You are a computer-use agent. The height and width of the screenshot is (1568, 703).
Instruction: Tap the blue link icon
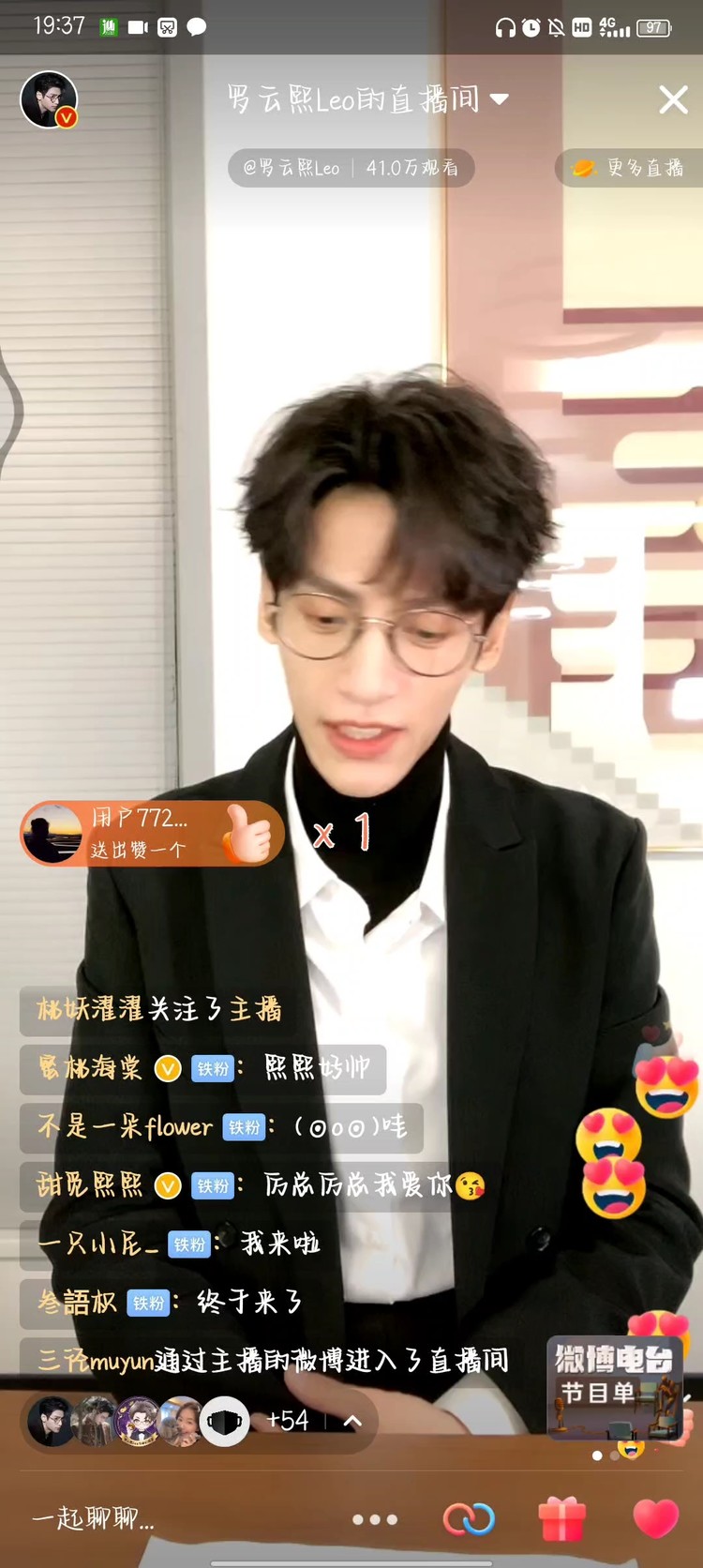click(469, 1518)
